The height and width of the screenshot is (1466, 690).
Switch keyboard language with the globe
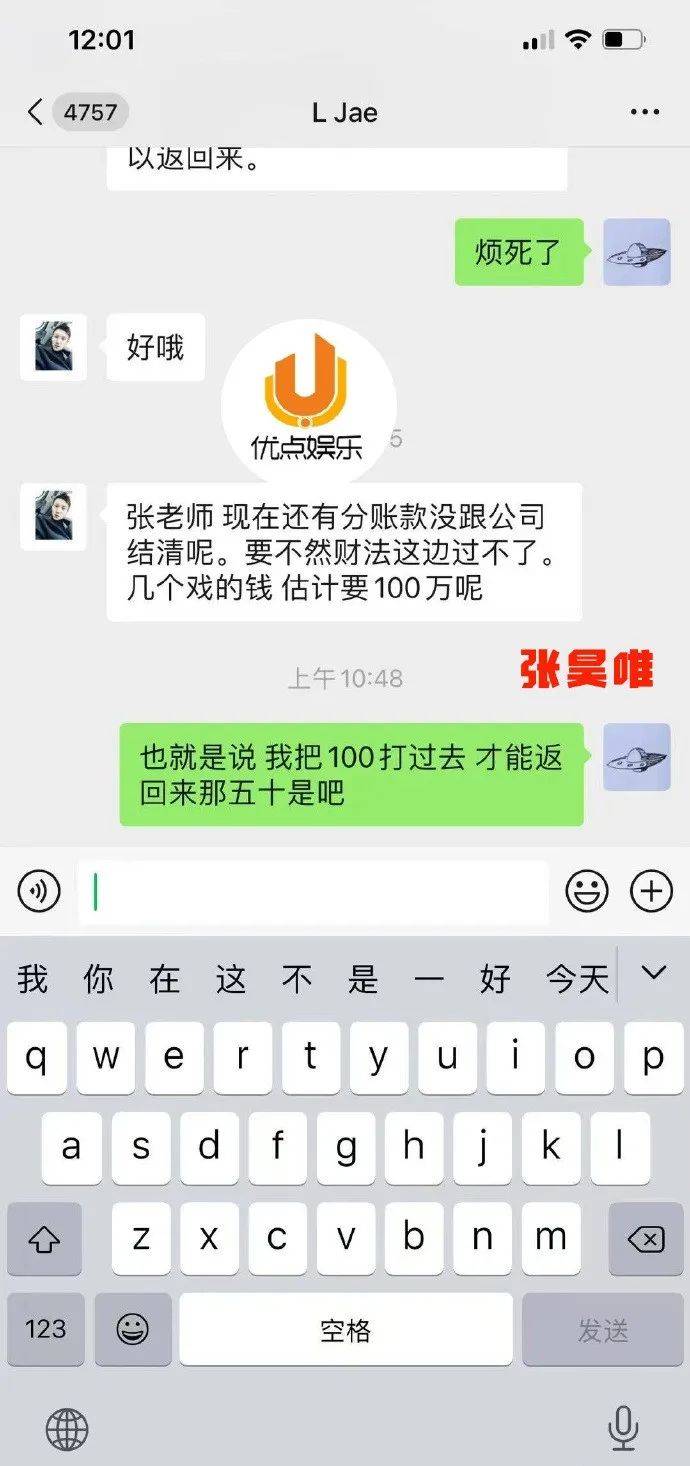point(67,1430)
